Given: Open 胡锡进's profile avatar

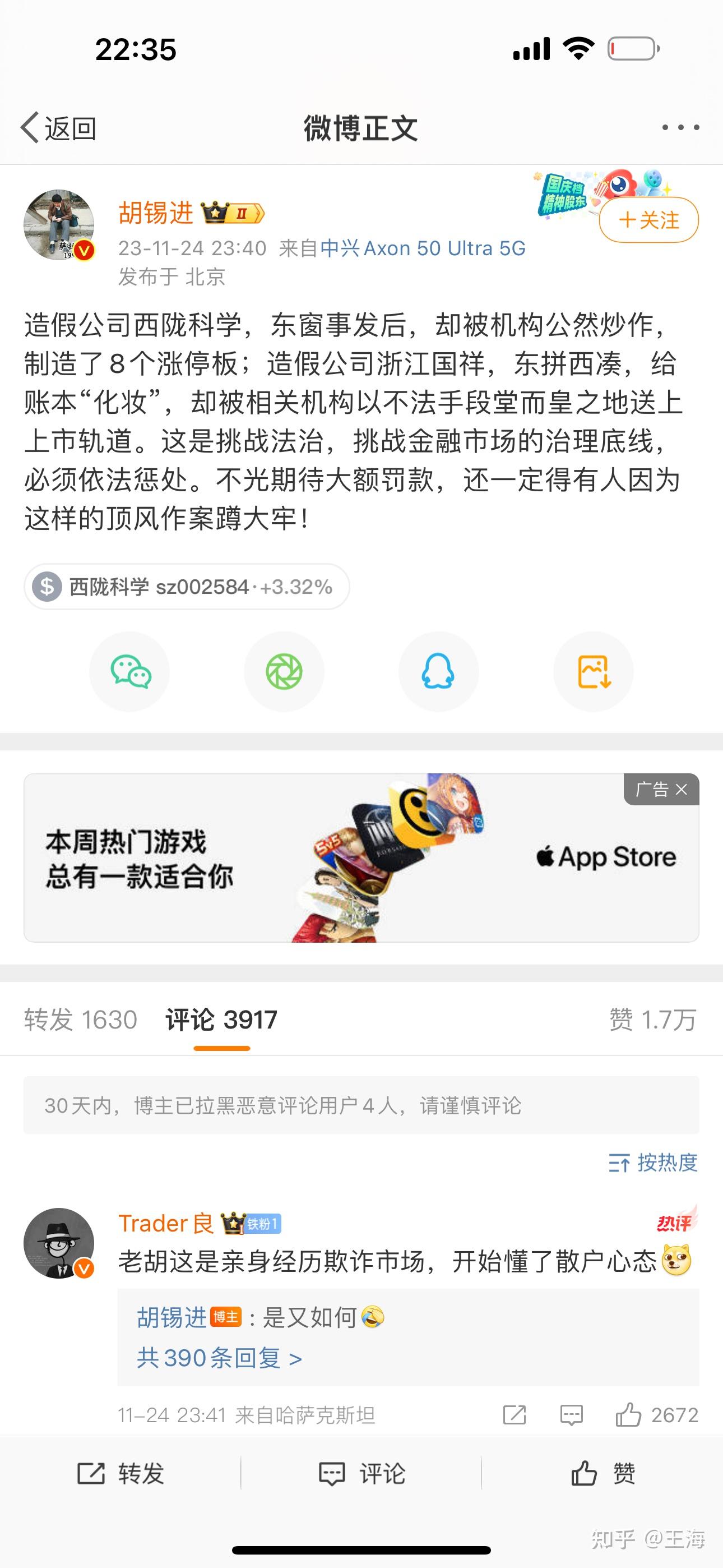Looking at the screenshot, I should point(59,225).
